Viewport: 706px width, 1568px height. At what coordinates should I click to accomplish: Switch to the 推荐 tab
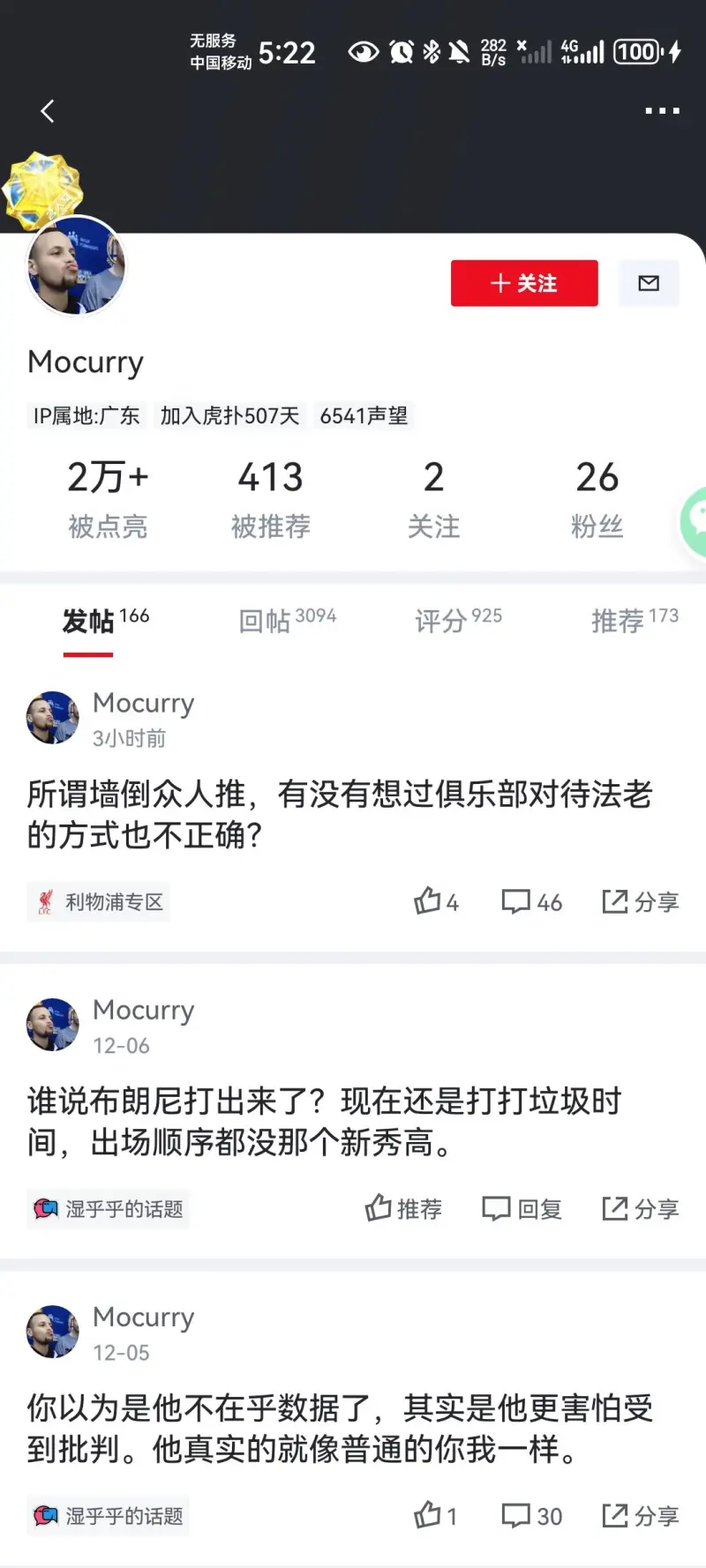tap(634, 620)
